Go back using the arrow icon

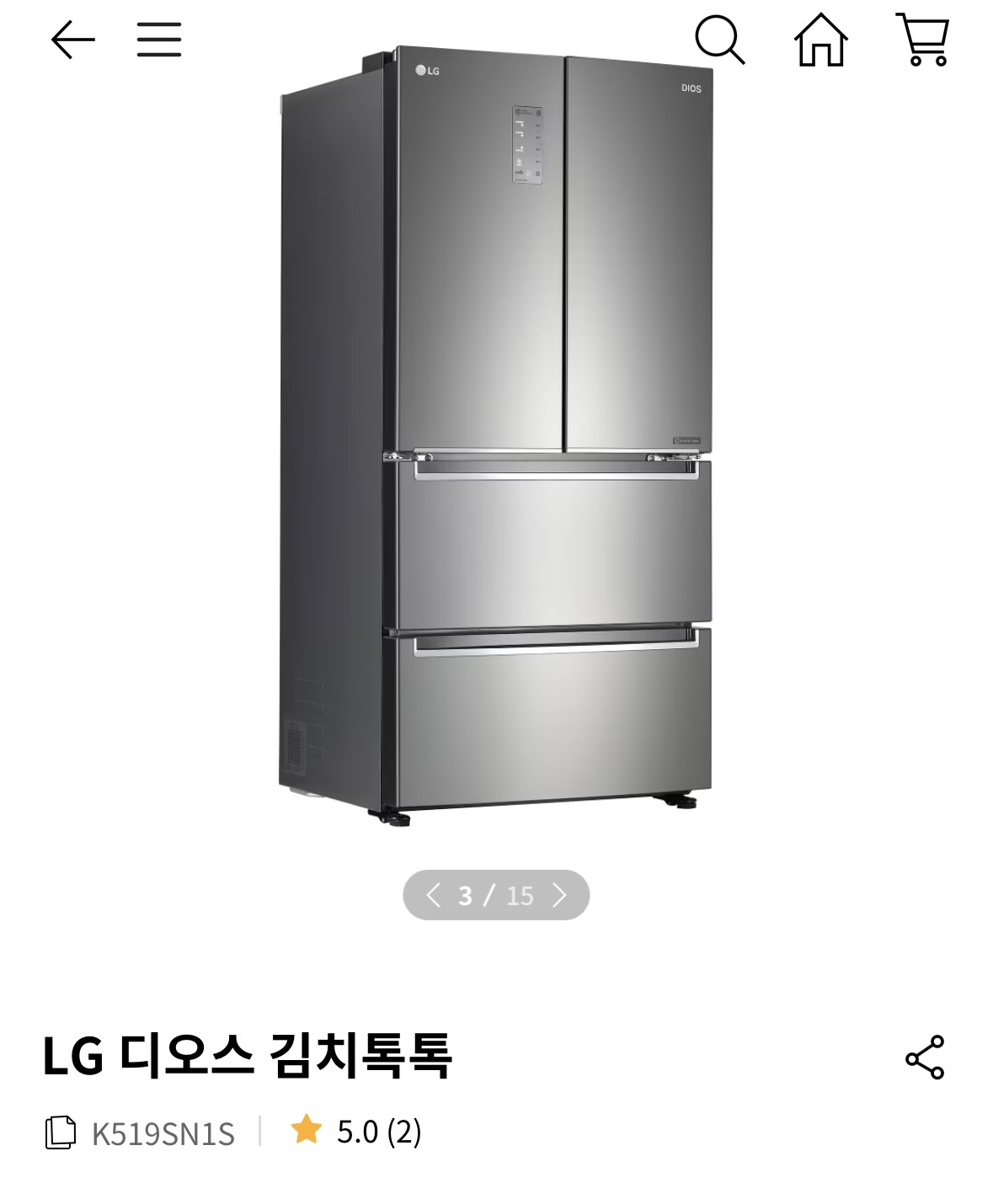pyautogui.click(x=72, y=40)
